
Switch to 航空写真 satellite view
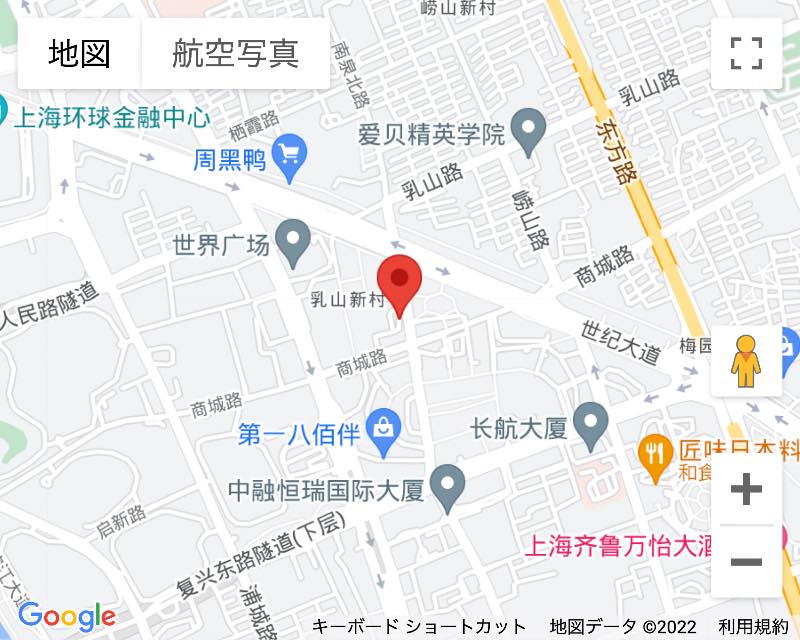coord(235,53)
